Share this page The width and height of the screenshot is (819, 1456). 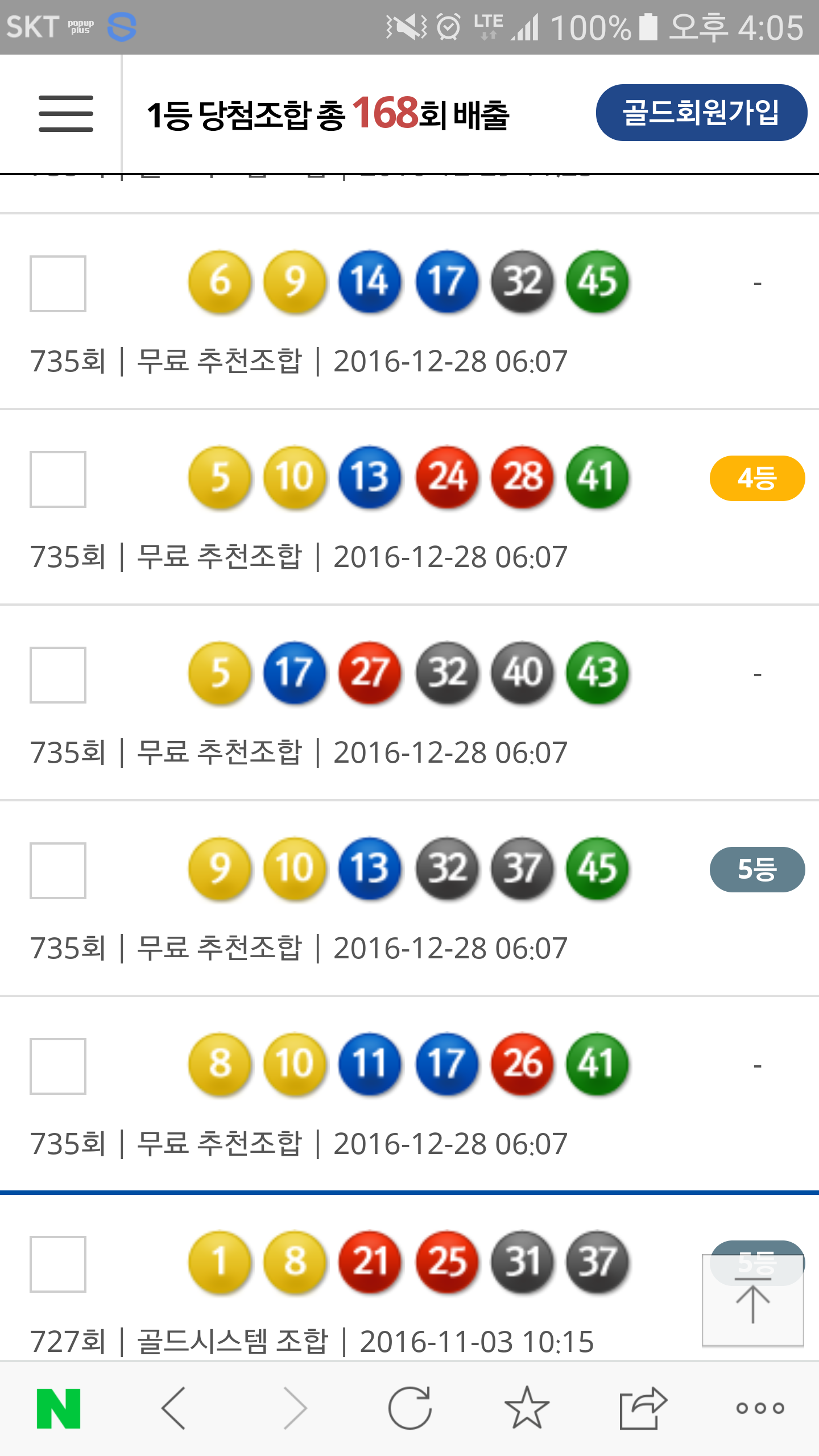[643, 1408]
